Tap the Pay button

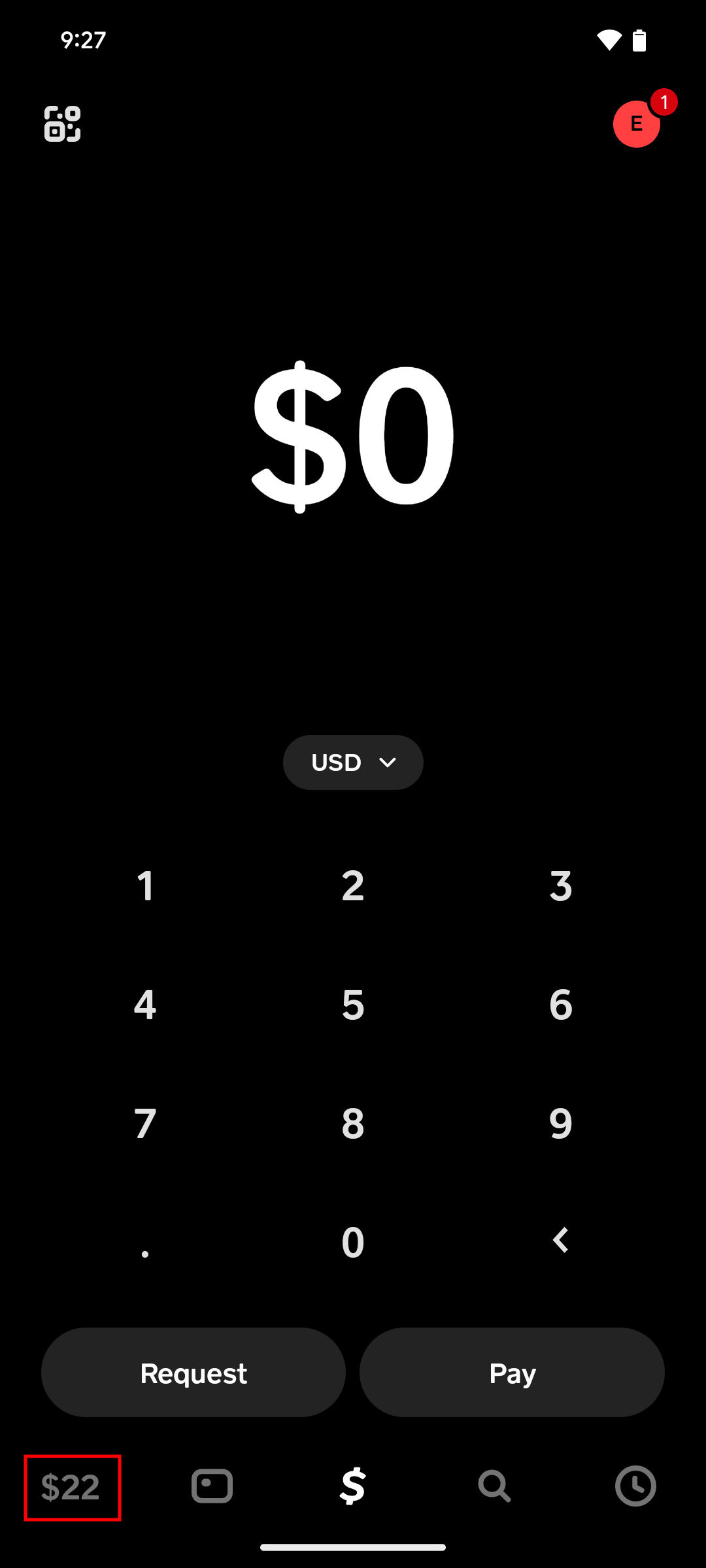pyautogui.click(x=512, y=1372)
